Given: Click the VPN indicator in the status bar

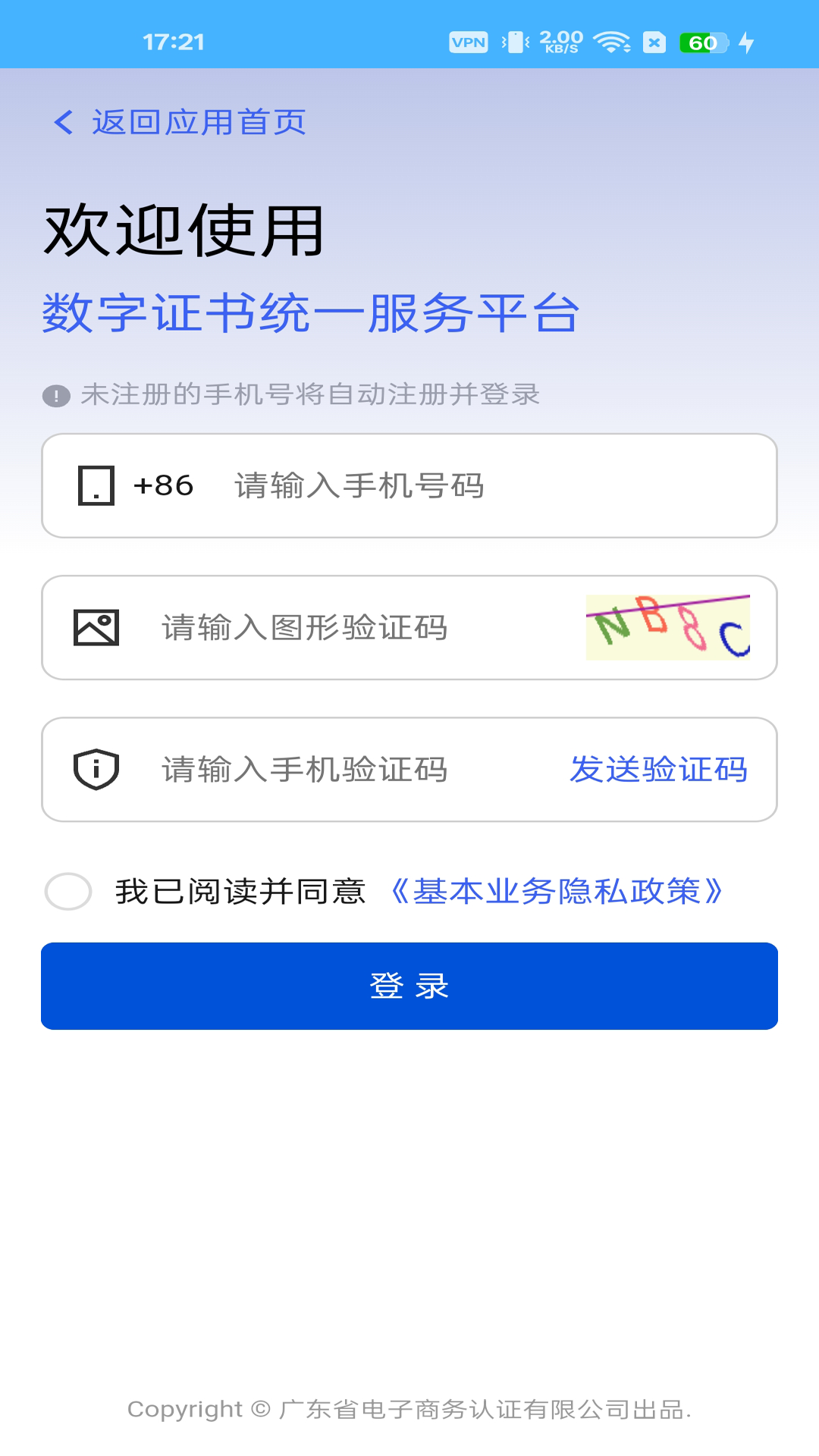Looking at the screenshot, I should 469,42.
